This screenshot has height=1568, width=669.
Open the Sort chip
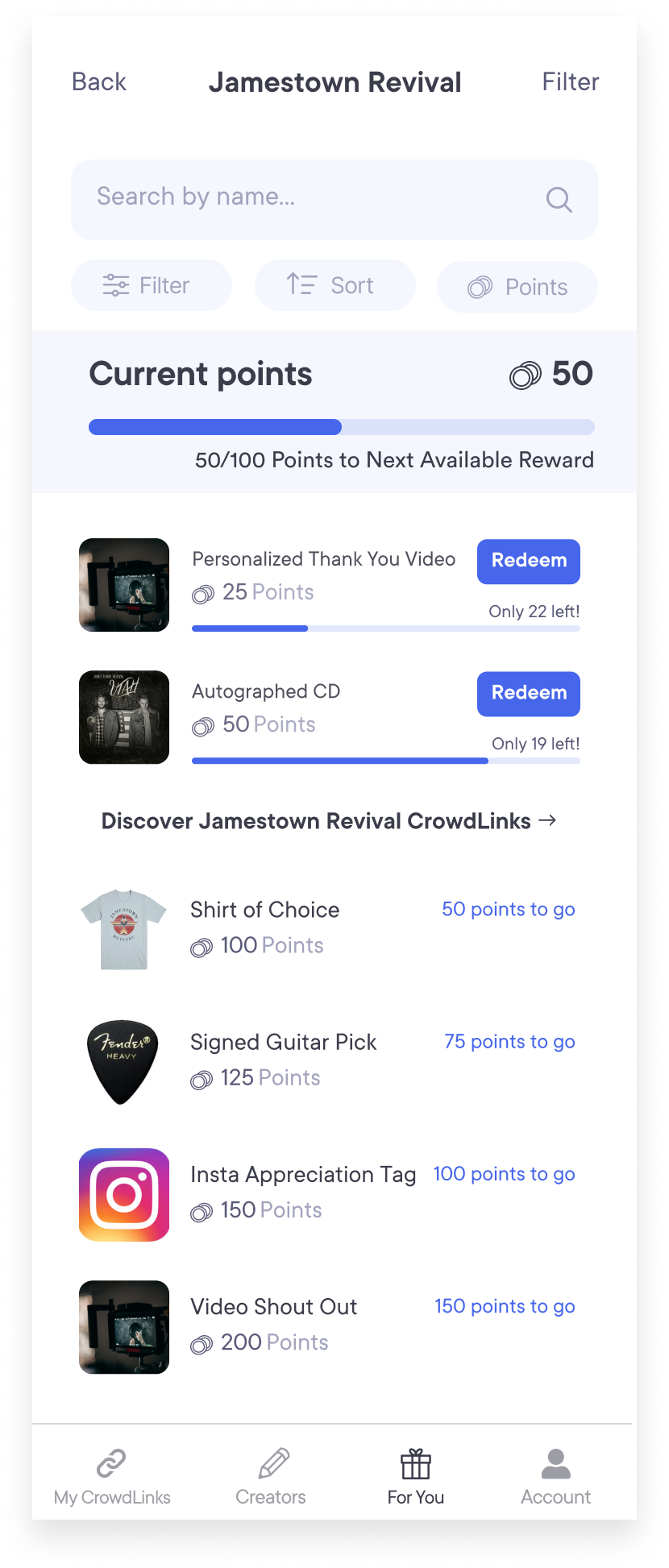click(334, 285)
